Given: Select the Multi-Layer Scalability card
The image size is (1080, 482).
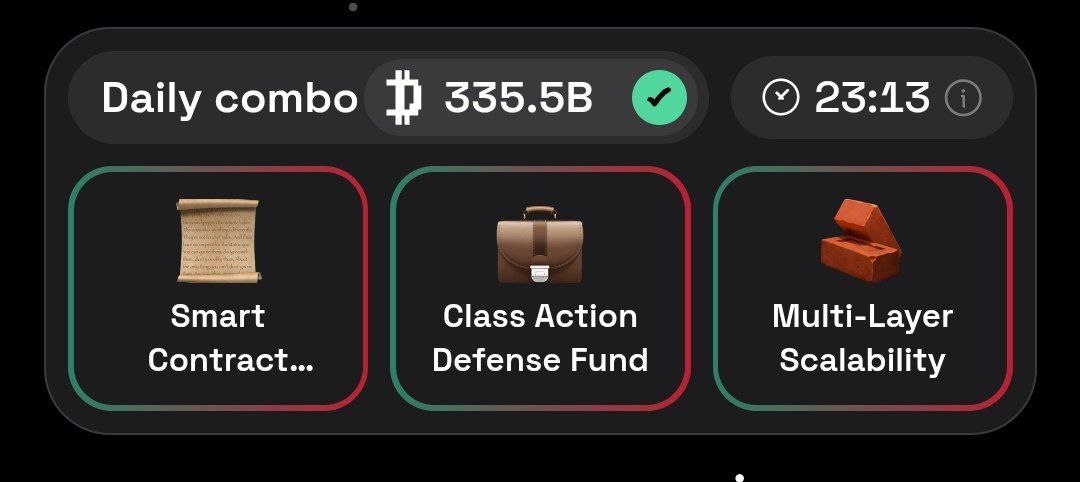Looking at the screenshot, I should [862, 288].
